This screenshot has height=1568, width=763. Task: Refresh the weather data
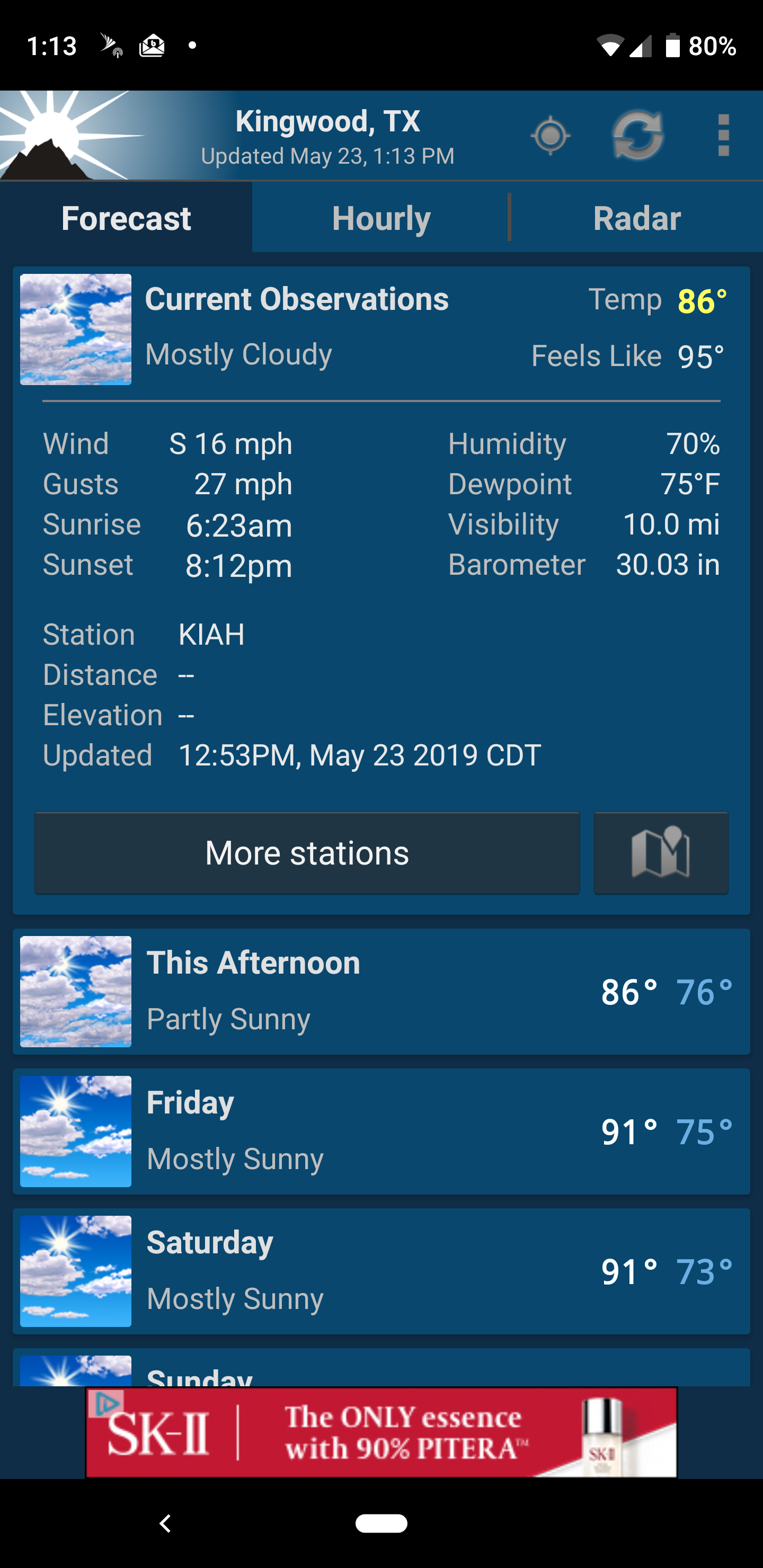[x=637, y=135]
